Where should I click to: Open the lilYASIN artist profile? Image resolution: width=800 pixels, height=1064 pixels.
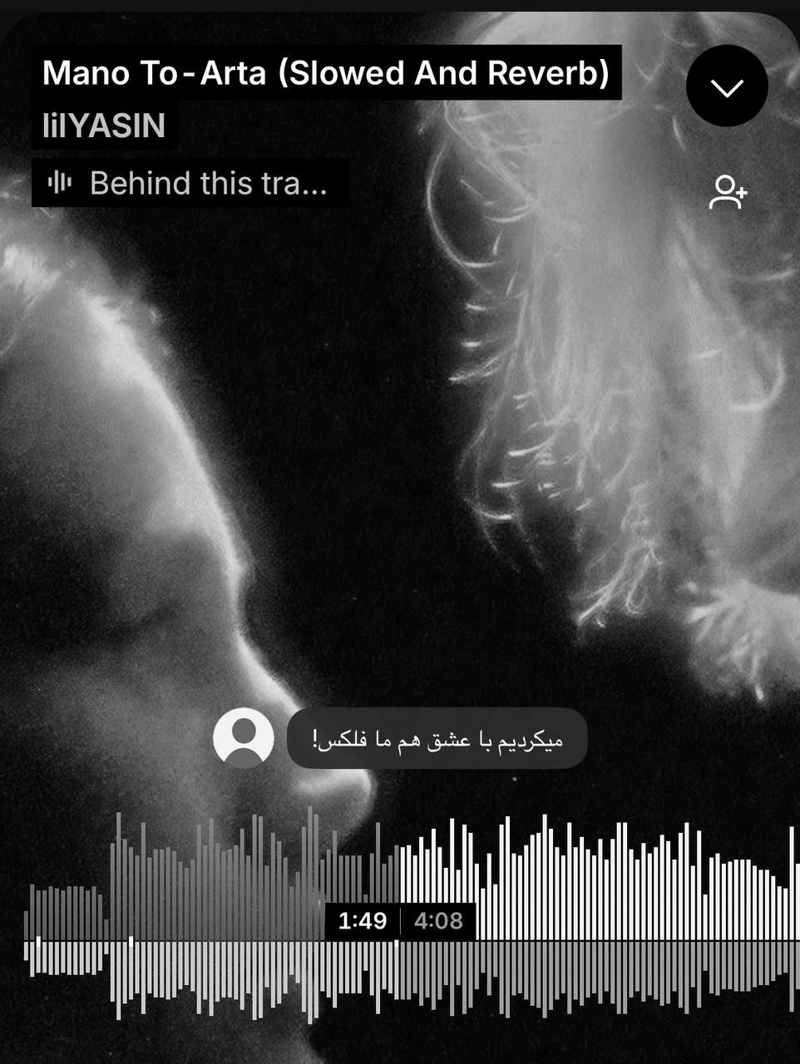pyautogui.click(x=104, y=128)
